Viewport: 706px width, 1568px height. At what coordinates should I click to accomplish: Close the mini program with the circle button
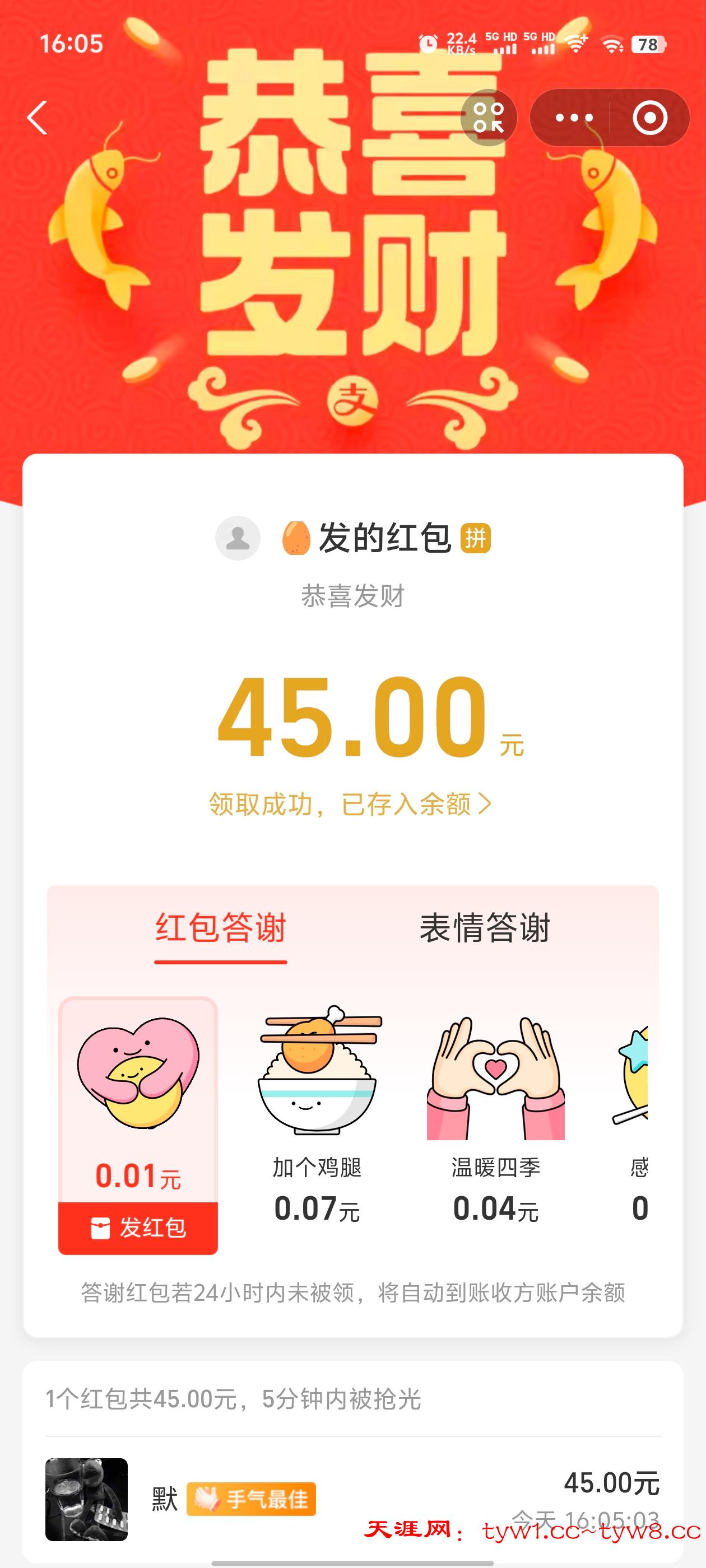coord(649,118)
